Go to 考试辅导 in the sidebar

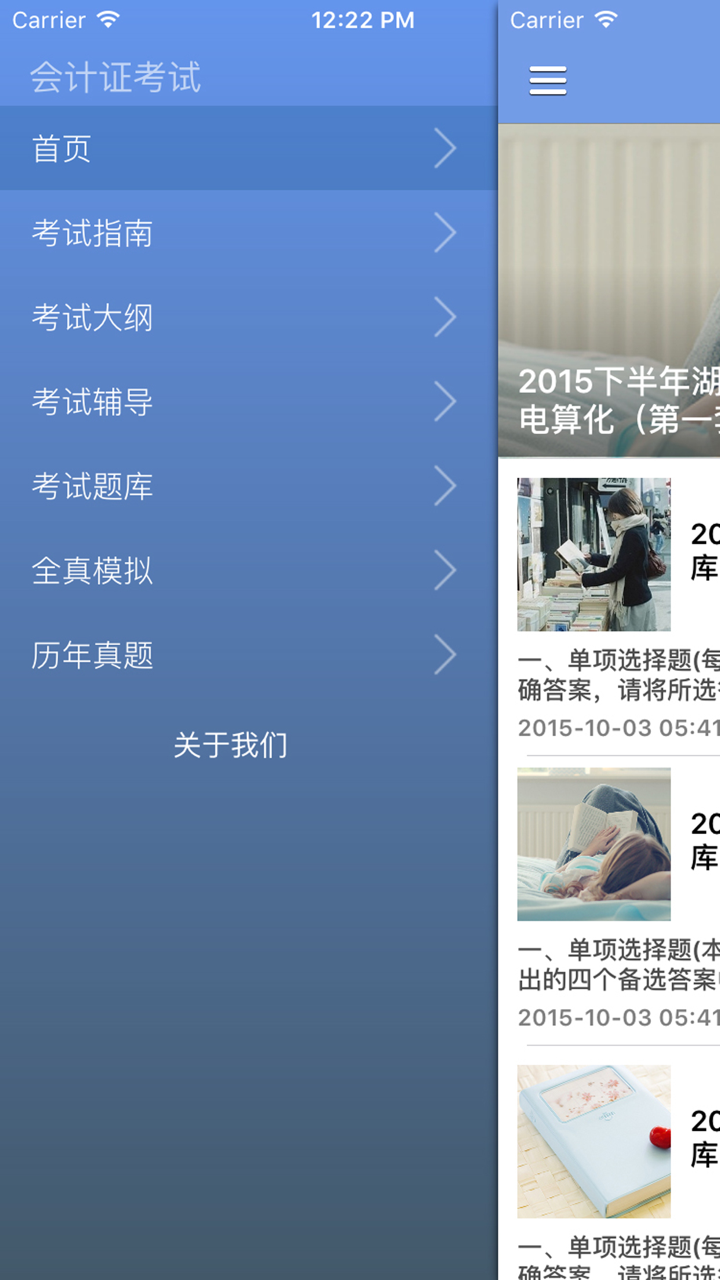click(94, 402)
